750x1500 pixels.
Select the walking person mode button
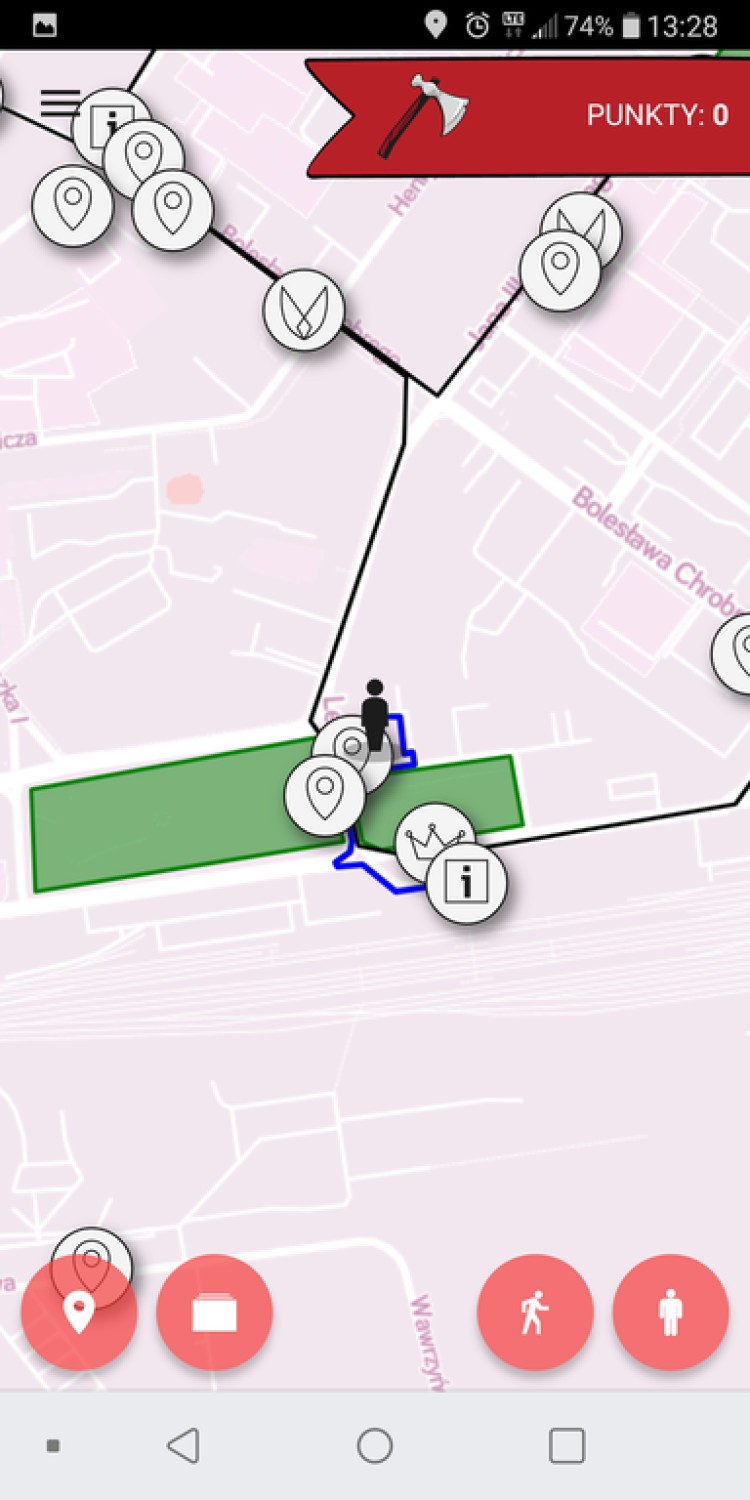pos(535,1313)
